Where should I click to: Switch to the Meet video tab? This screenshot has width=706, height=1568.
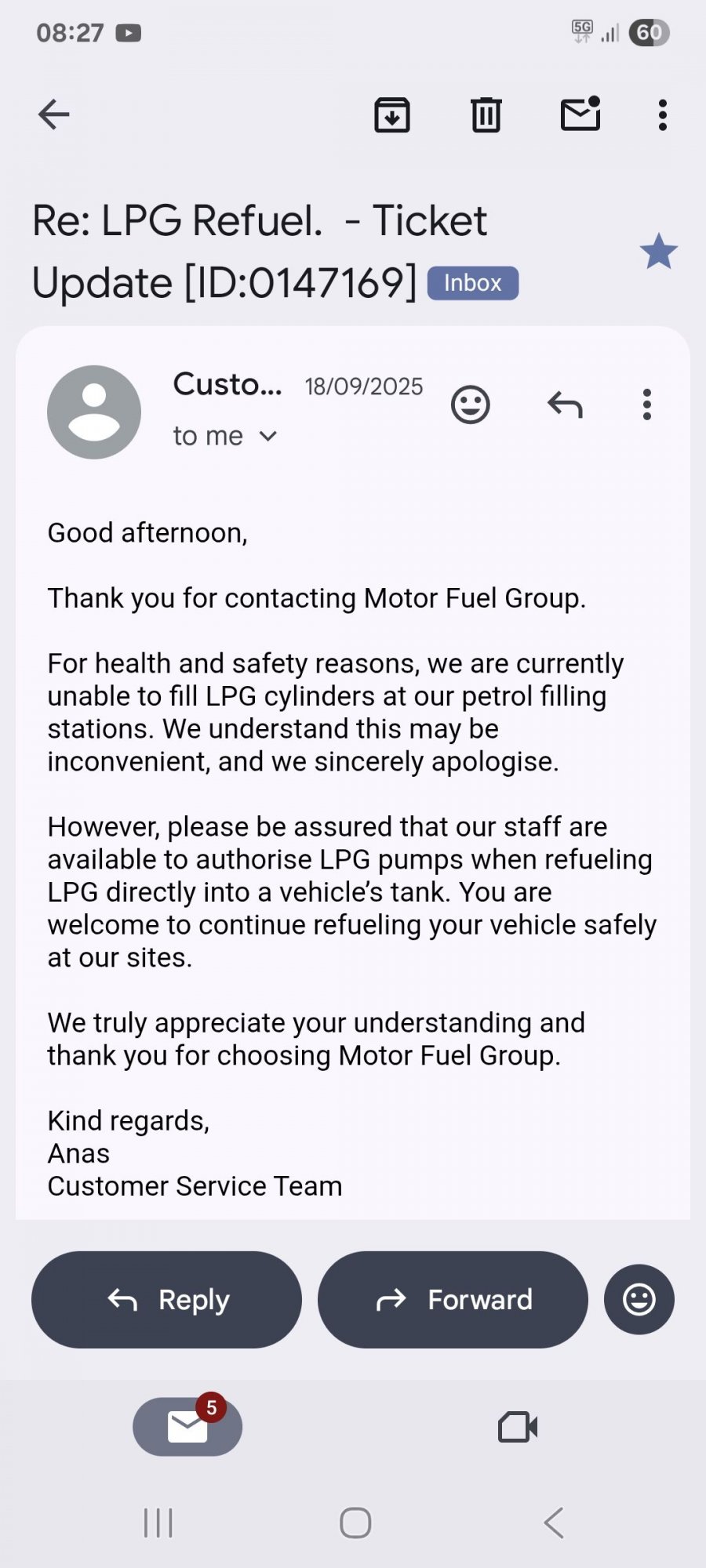point(518,1427)
